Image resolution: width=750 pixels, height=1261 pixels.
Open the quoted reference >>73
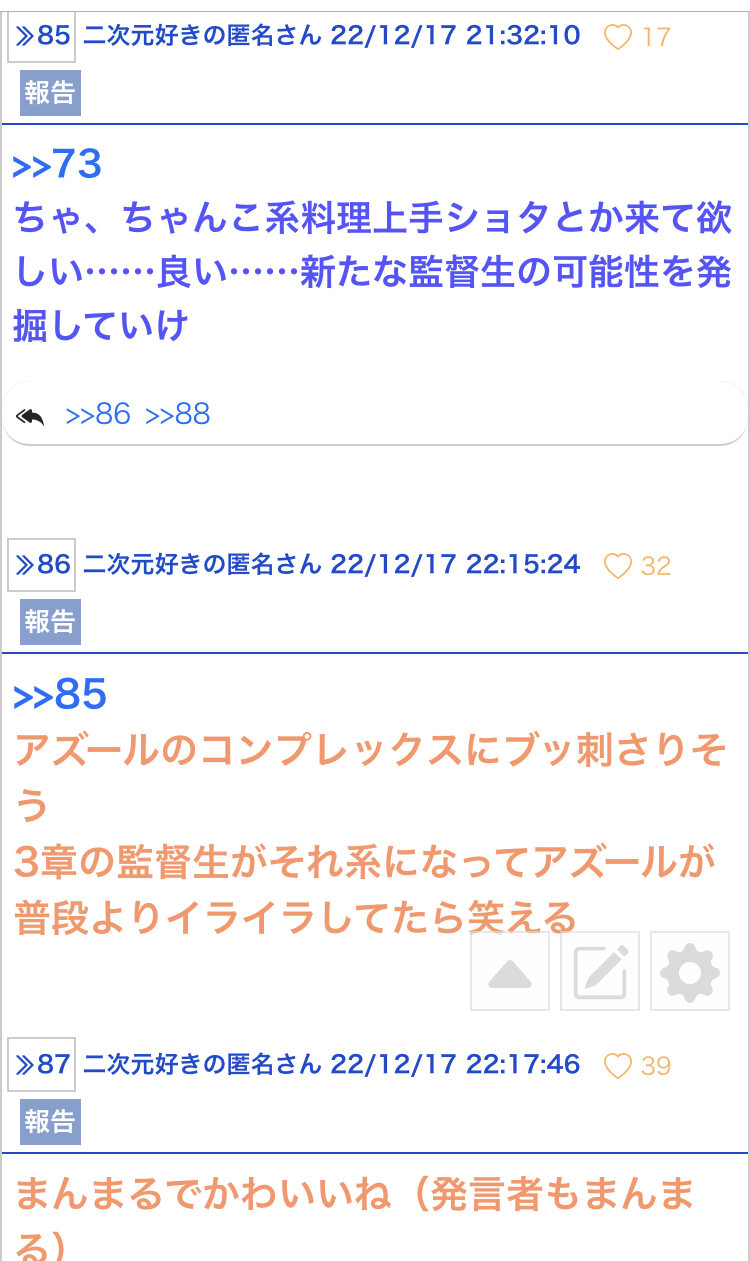point(58,165)
